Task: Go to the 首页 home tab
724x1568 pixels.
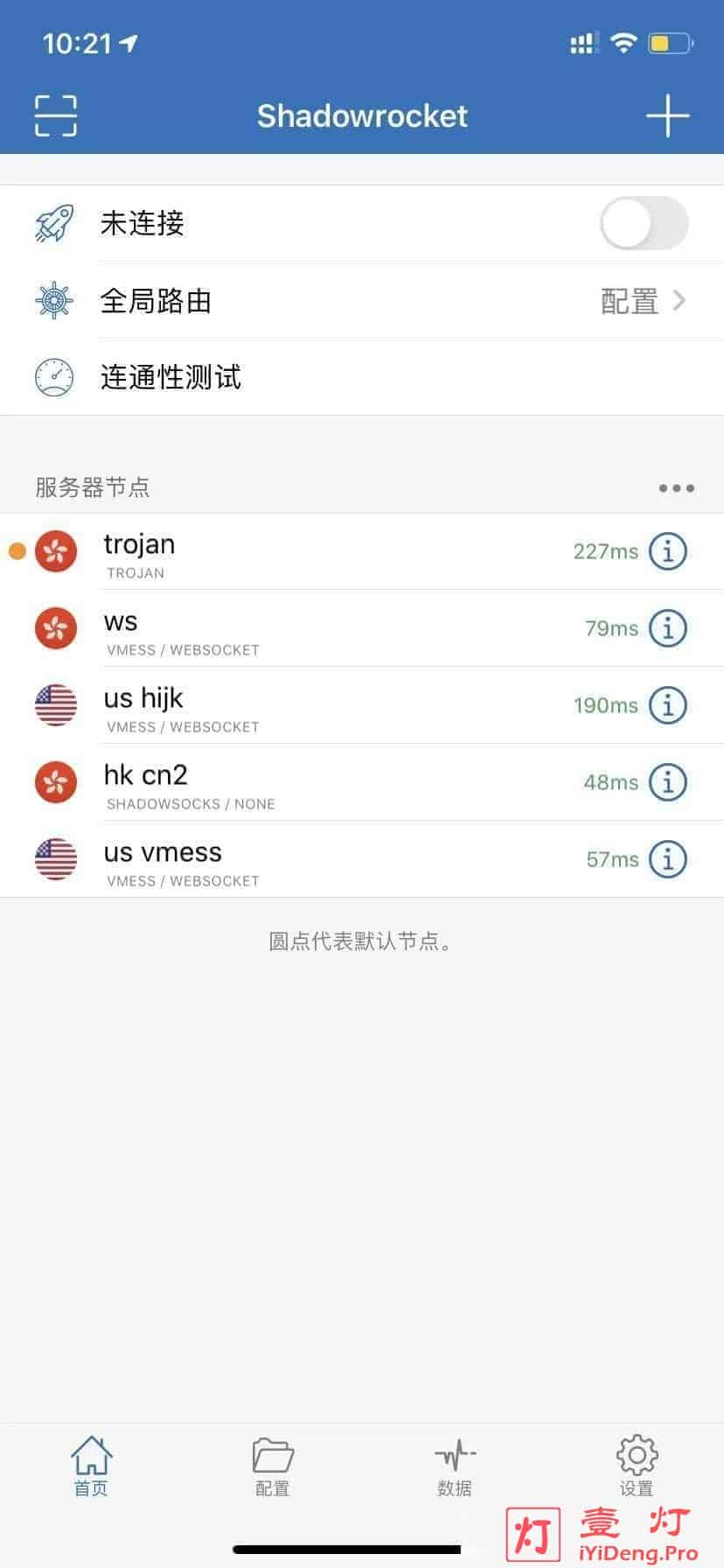Action: click(x=91, y=1467)
